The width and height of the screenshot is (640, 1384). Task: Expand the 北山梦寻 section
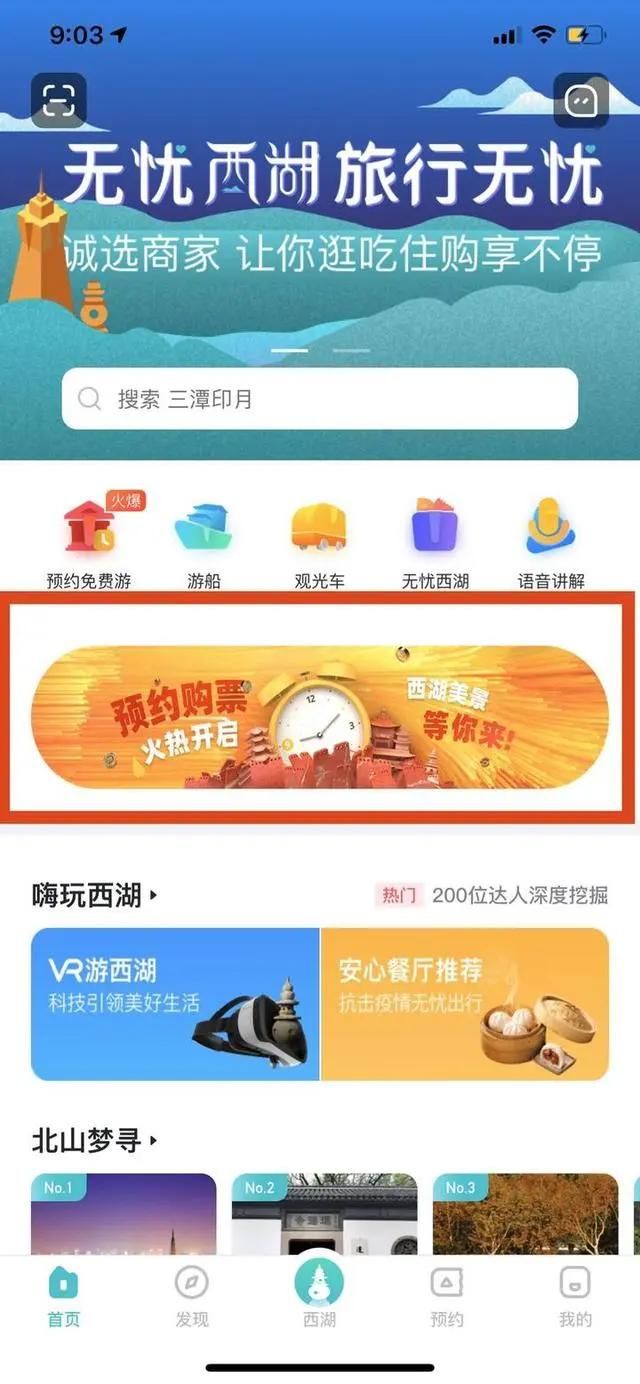coord(95,1140)
